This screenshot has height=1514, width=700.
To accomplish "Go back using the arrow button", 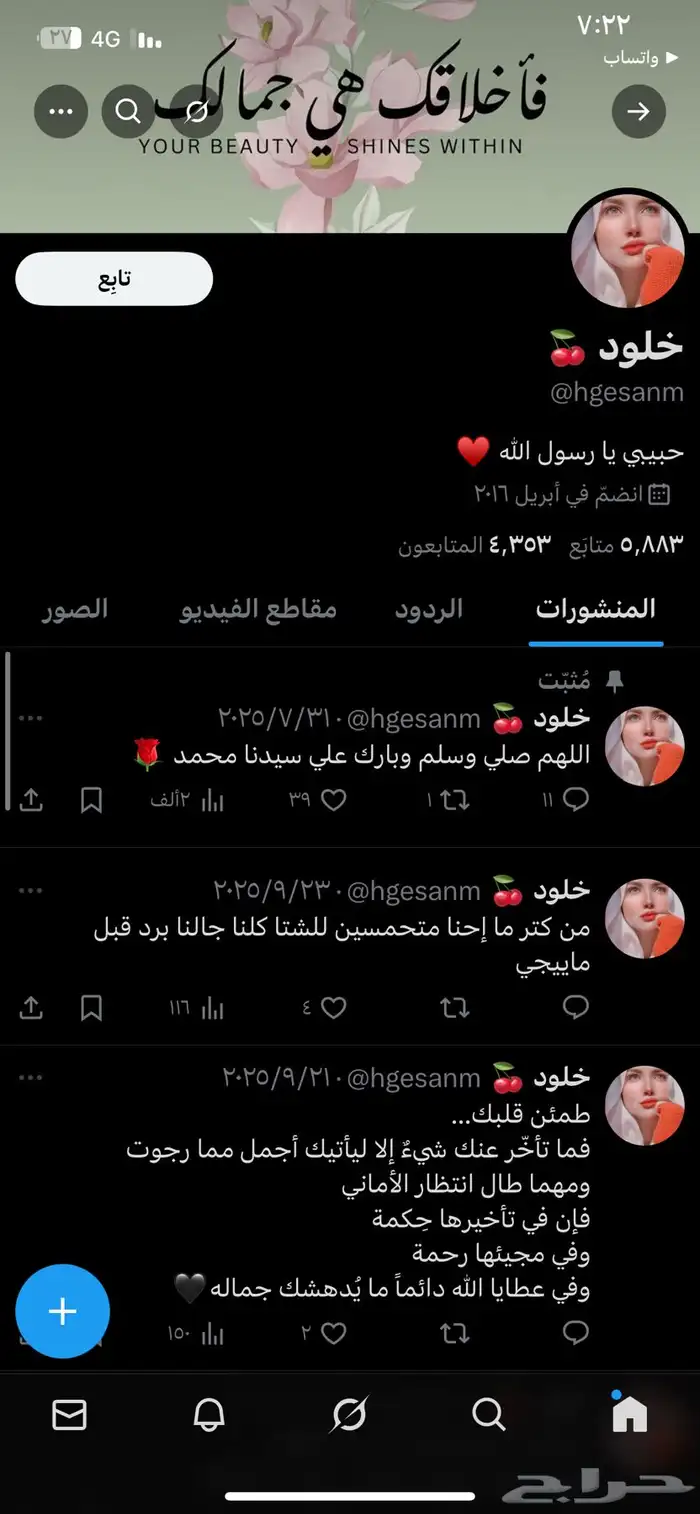I will click(638, 111).
